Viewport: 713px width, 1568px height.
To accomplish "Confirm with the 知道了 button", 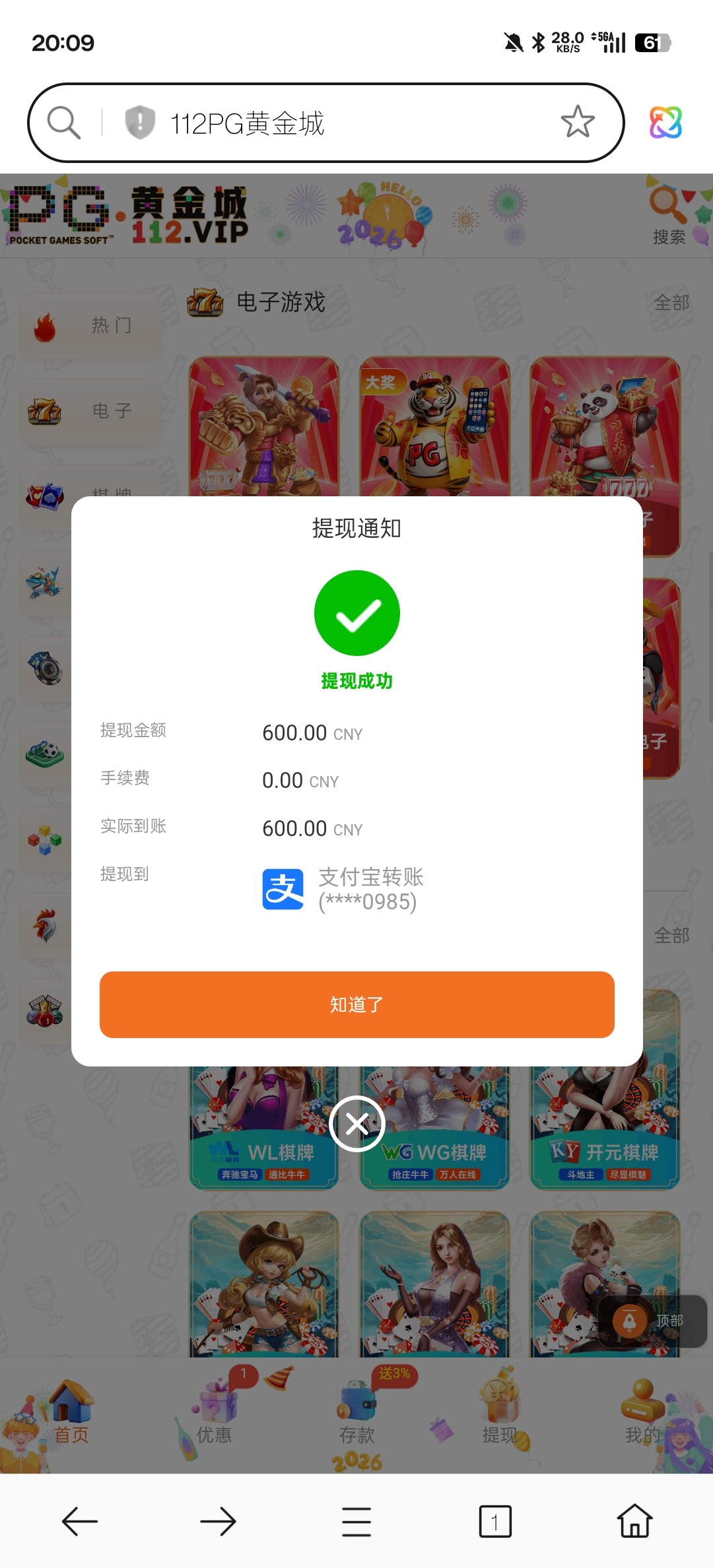I will pos(356,1004).
